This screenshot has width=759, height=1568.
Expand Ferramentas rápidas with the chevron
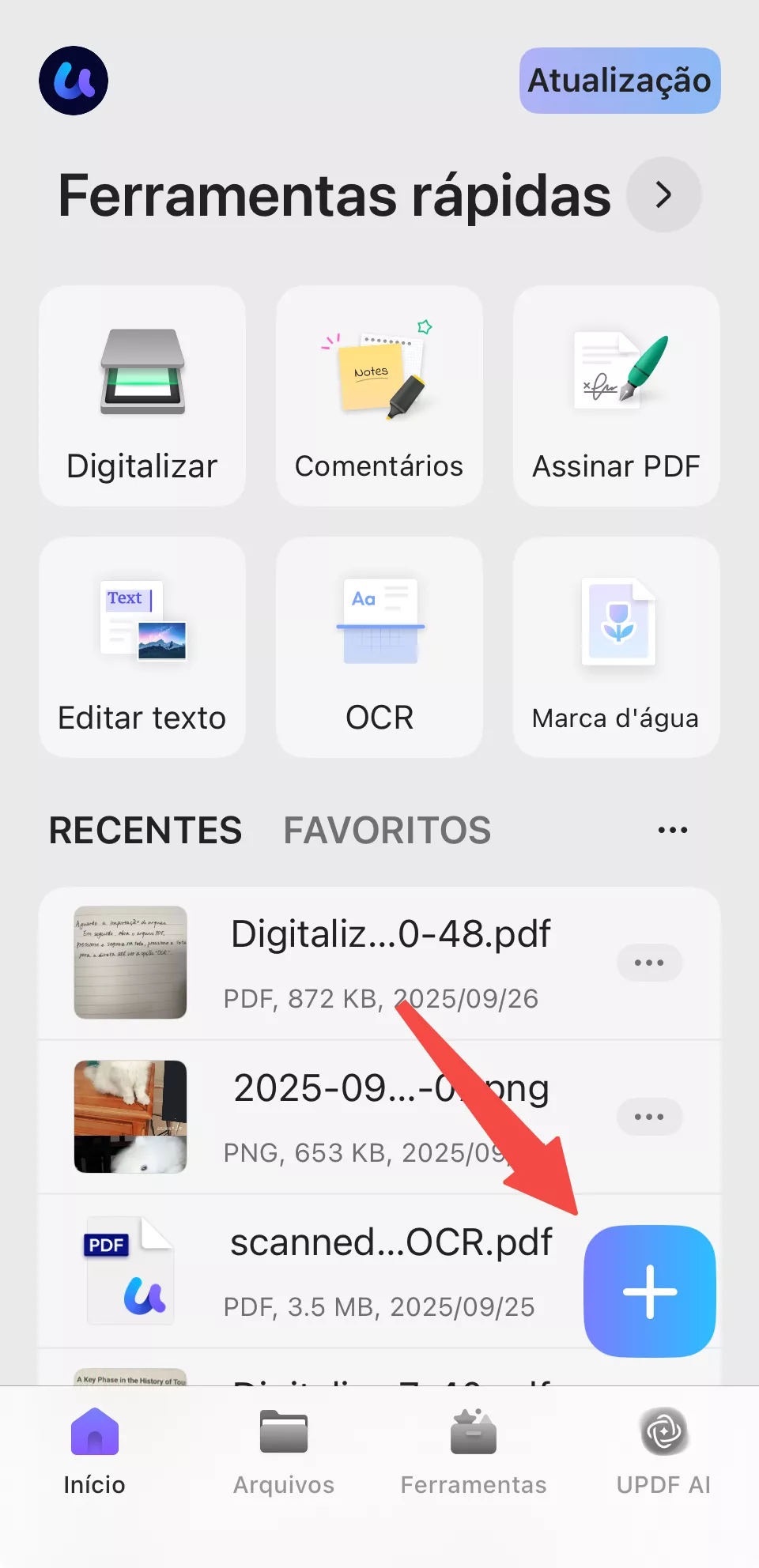[663, 195]
